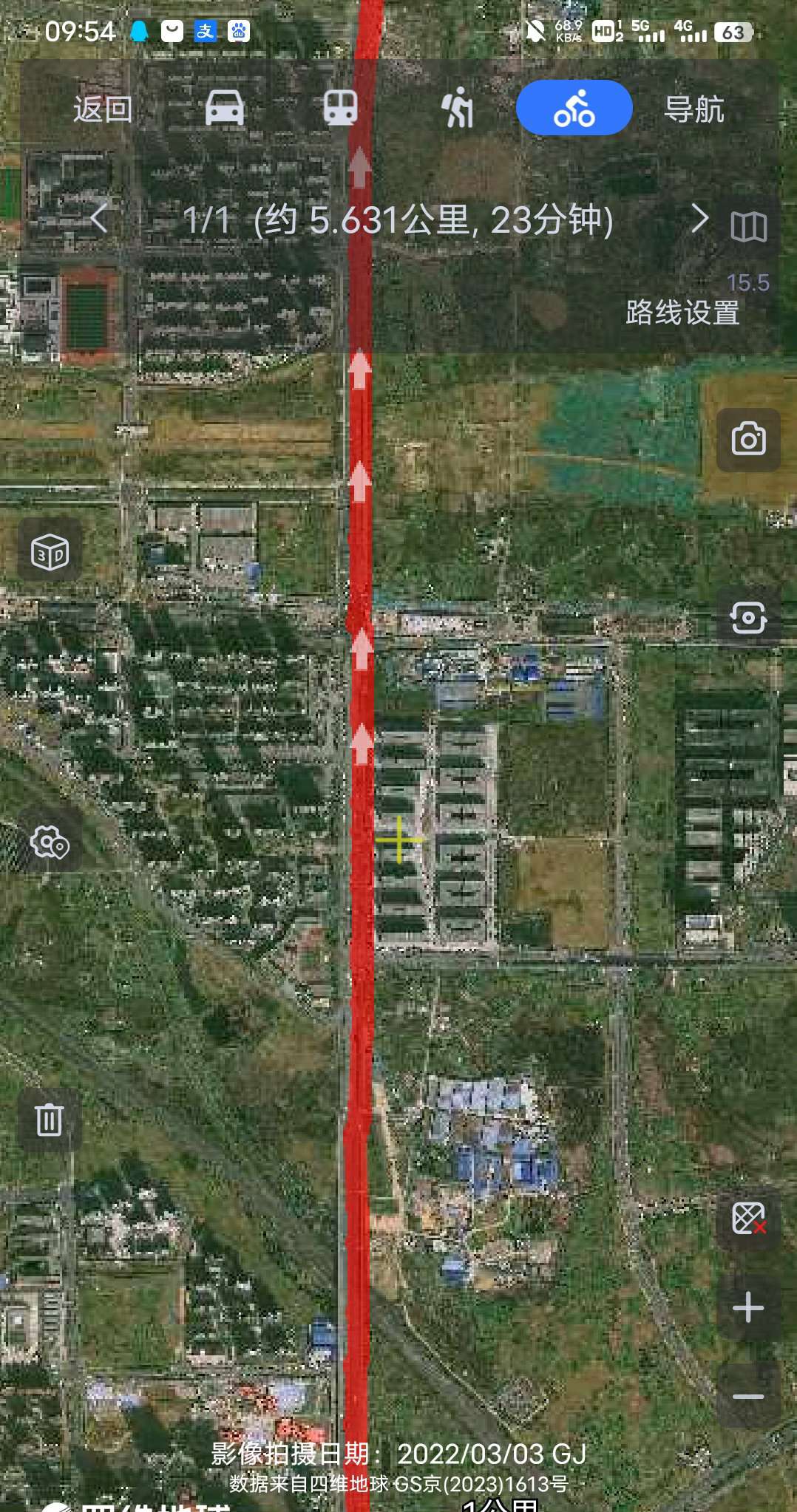This screenshot has height=1512, width=797.
Task: Go to the next route option
Action: point(699,219)
